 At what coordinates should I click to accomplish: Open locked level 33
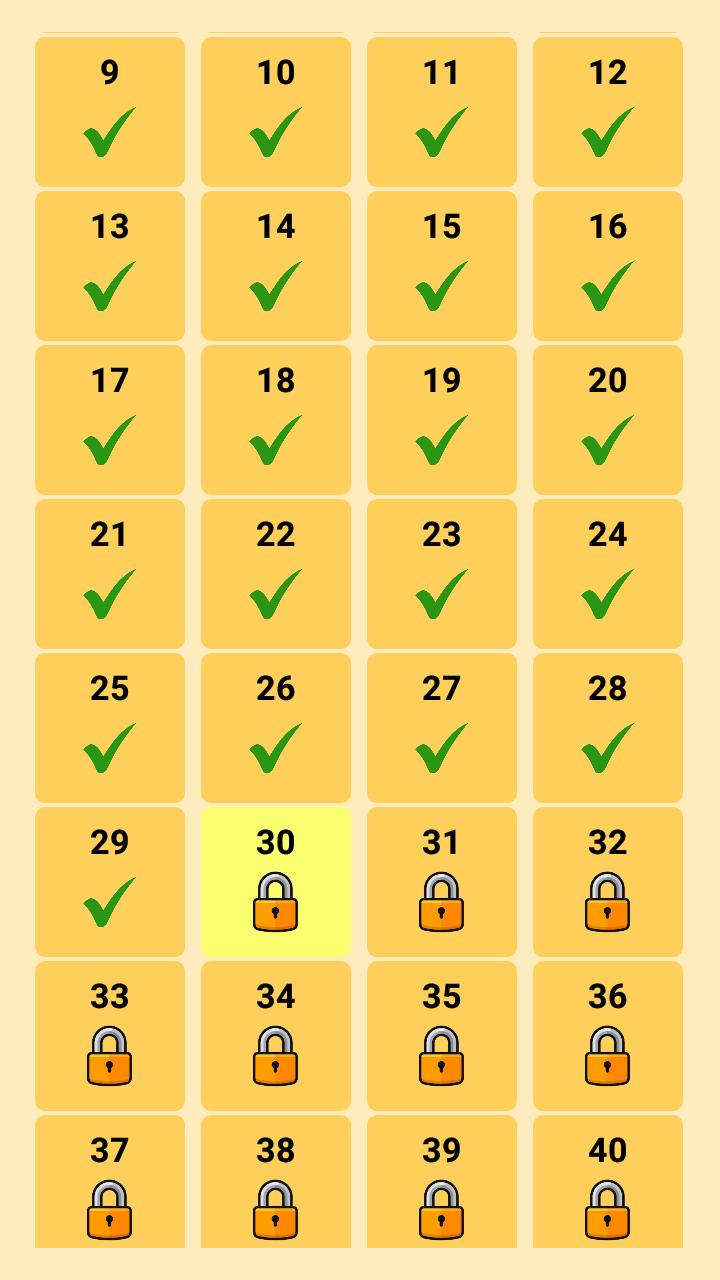point(110,1036)
